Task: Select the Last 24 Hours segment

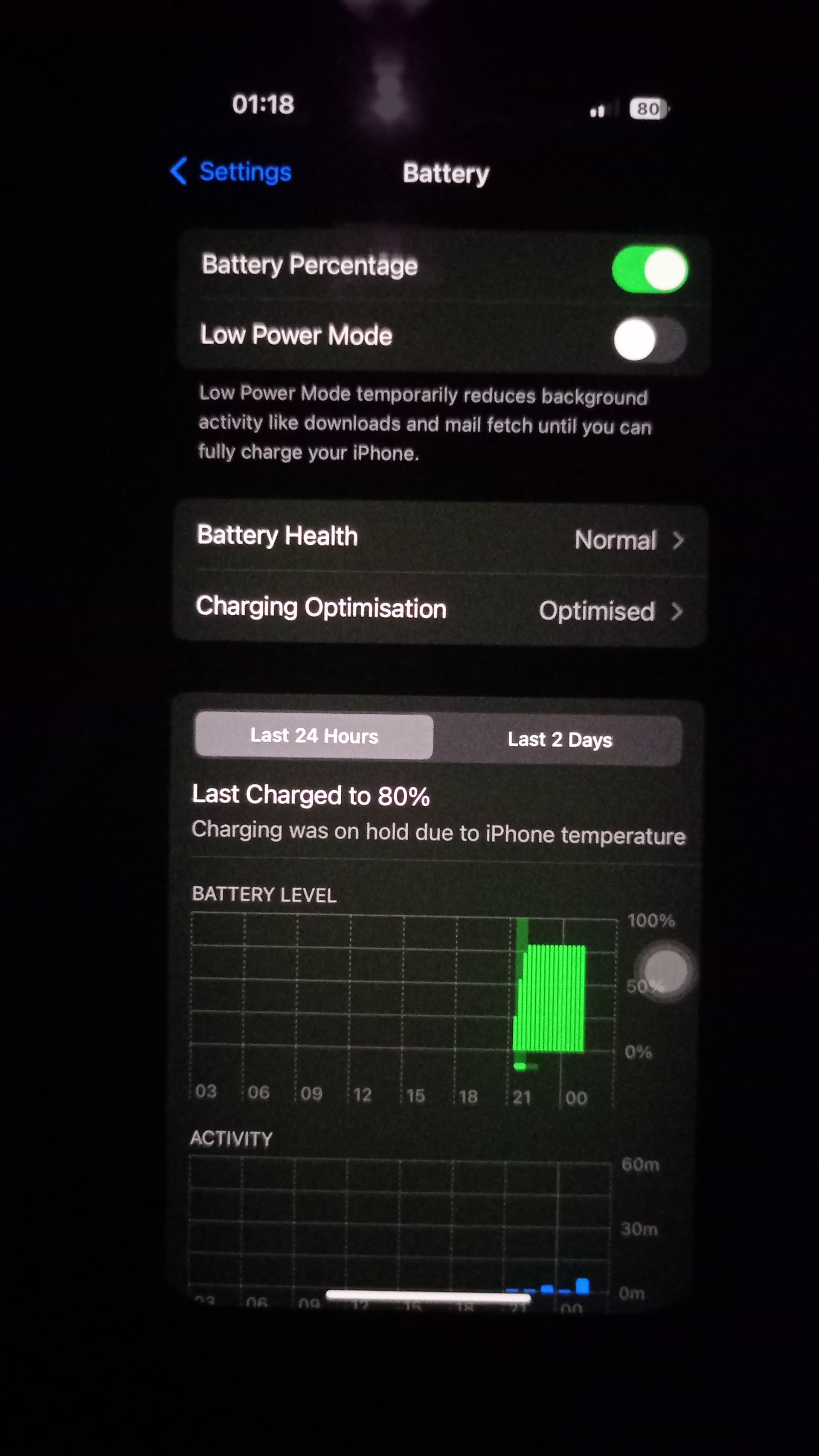Action: 314,736
